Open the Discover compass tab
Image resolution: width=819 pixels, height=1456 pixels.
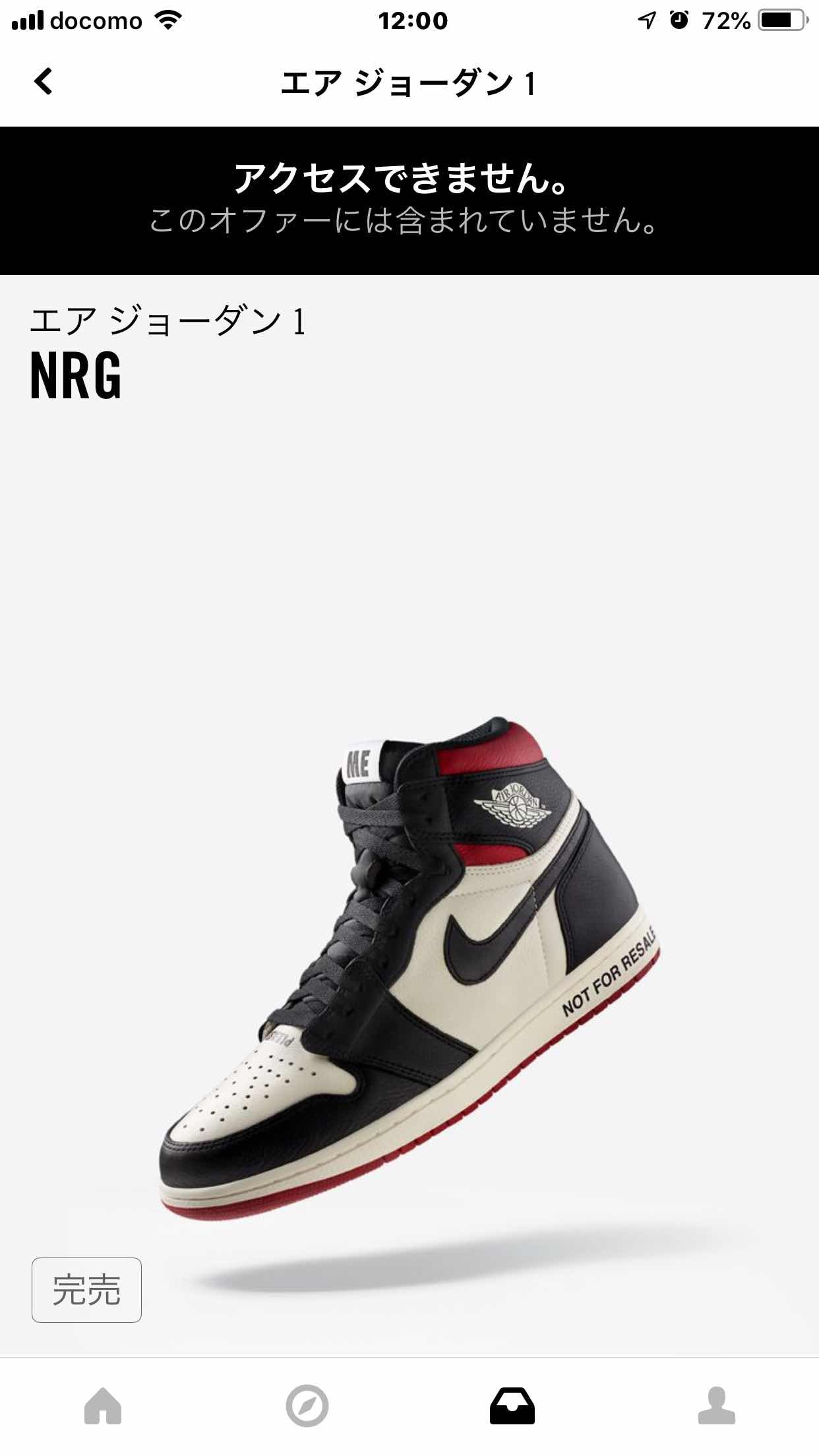[x=307, y=1406]
